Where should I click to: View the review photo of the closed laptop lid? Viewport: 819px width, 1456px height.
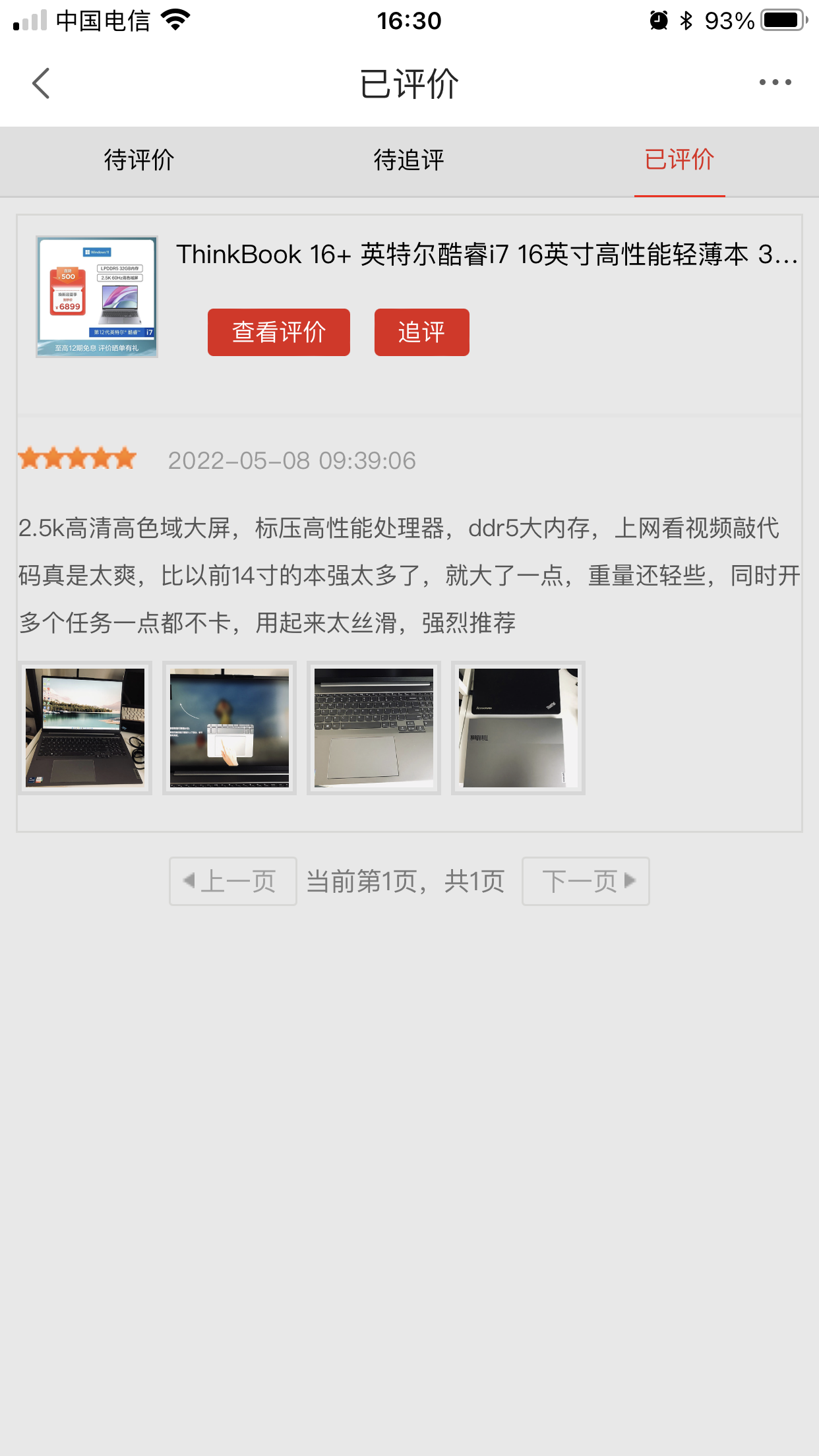518,728
